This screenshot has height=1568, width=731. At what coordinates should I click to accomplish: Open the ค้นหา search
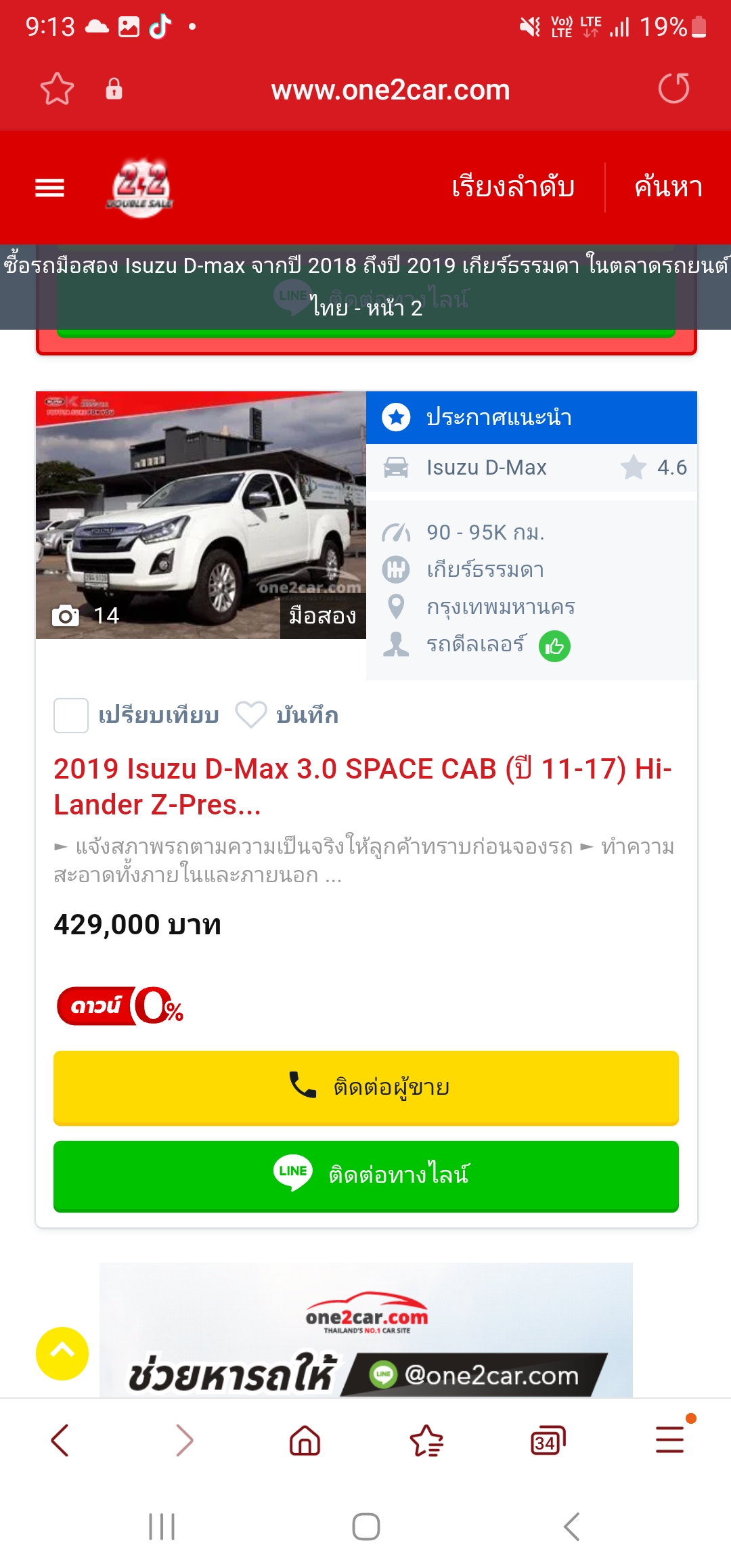pos(669,187)
